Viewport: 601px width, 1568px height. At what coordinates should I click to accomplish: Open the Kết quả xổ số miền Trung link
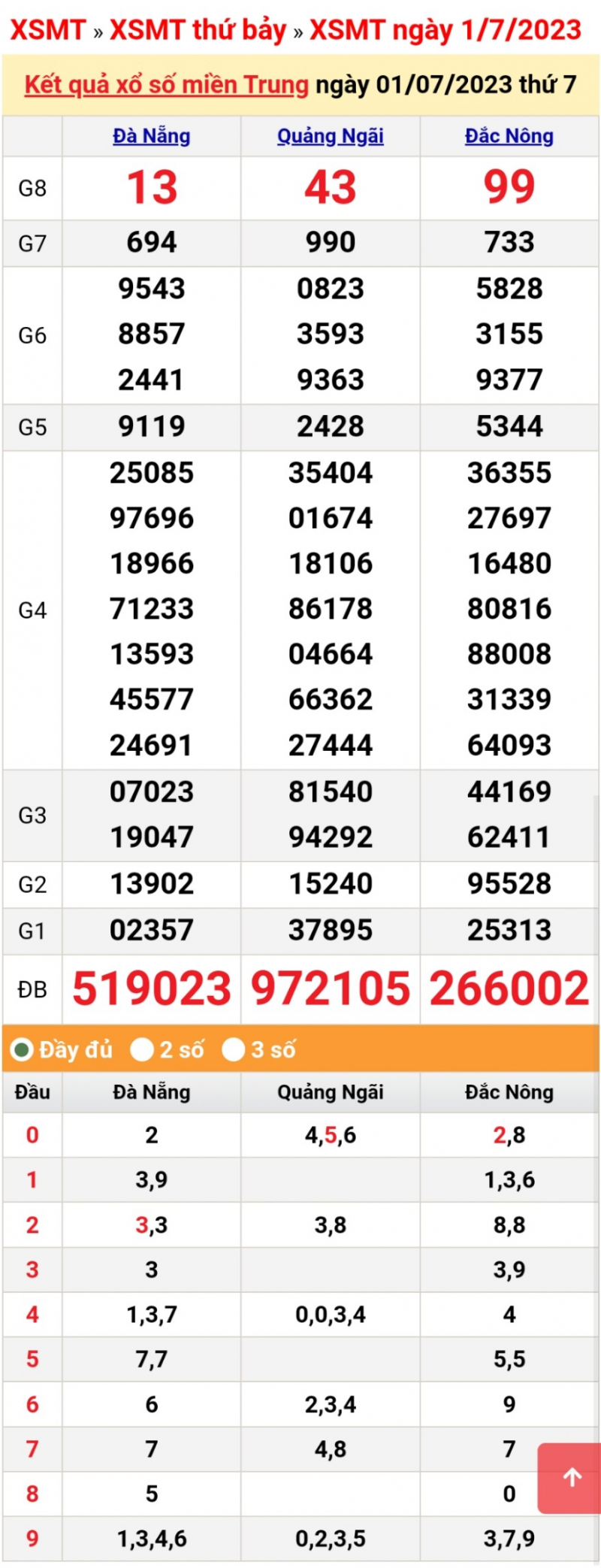click(x=166, y=85)
